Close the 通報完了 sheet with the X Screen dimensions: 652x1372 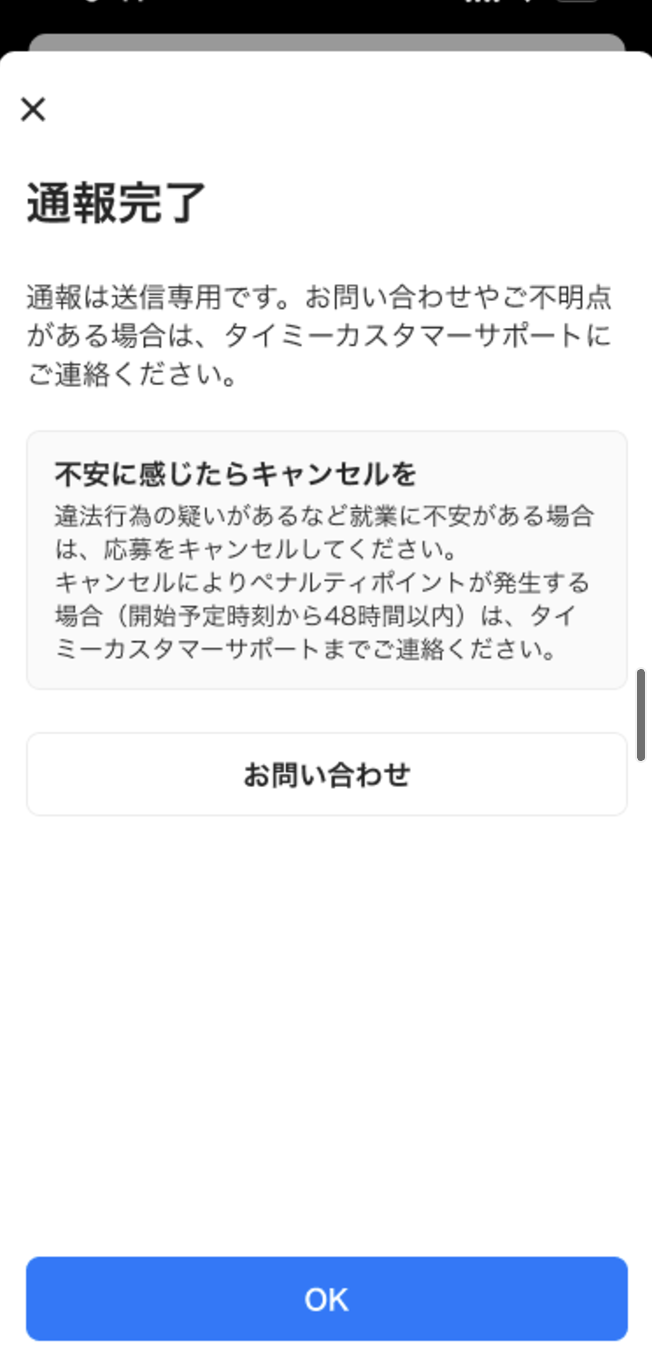coord(33,109)
